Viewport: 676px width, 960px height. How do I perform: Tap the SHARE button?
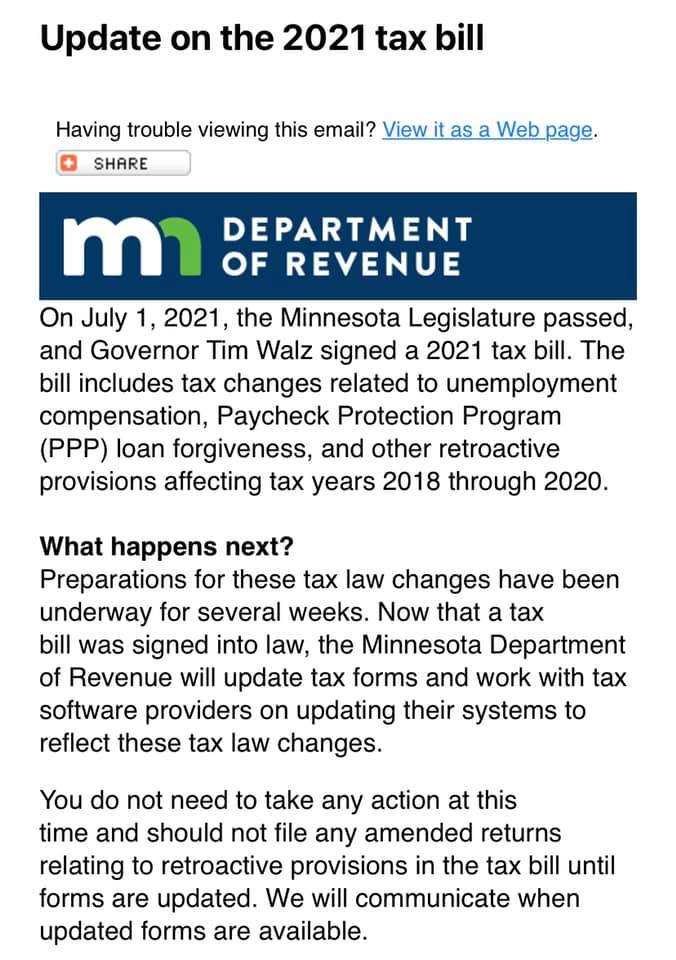pyautogui.click(x=123, y=163)
